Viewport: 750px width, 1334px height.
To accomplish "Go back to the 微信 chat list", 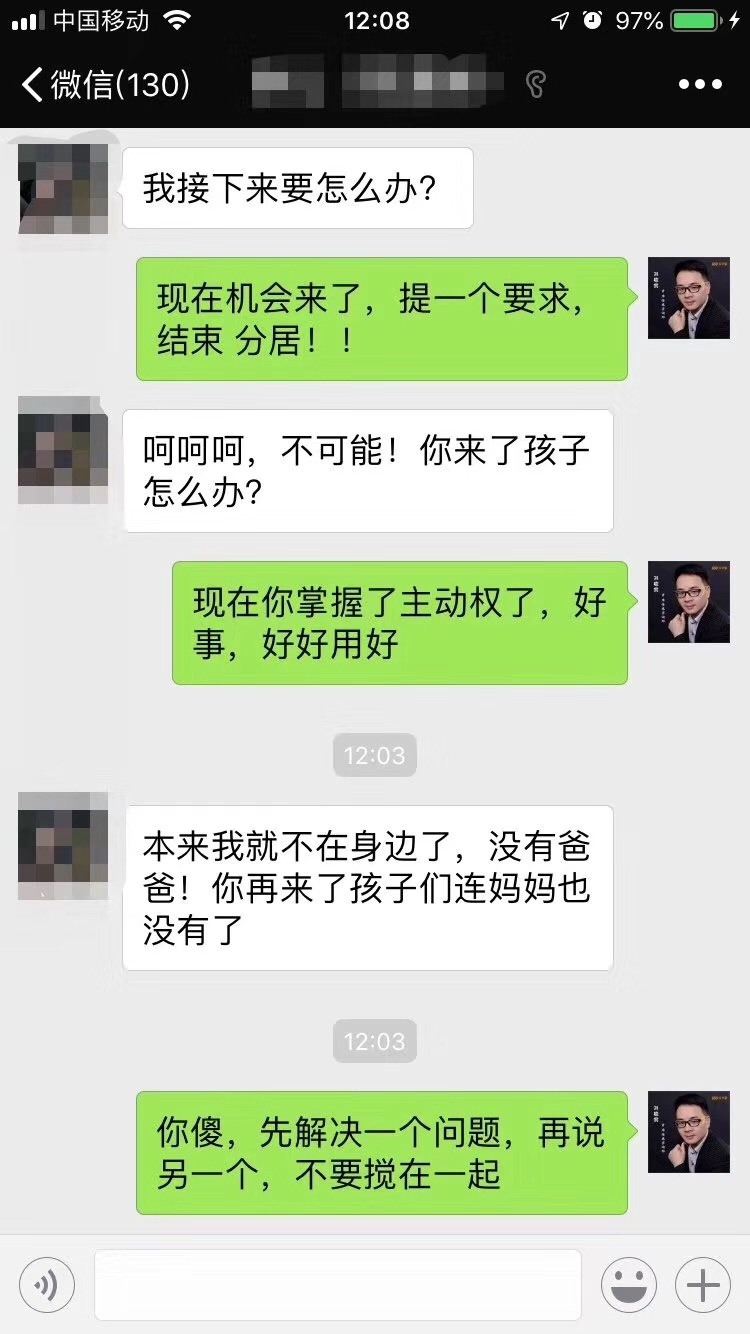I will 105,84.
